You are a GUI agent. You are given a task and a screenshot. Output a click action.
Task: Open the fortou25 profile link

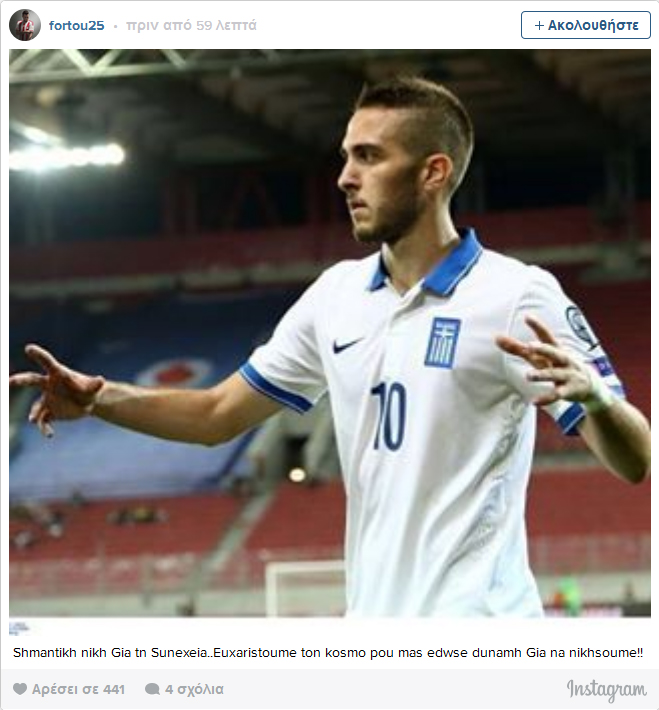point(76,25)
